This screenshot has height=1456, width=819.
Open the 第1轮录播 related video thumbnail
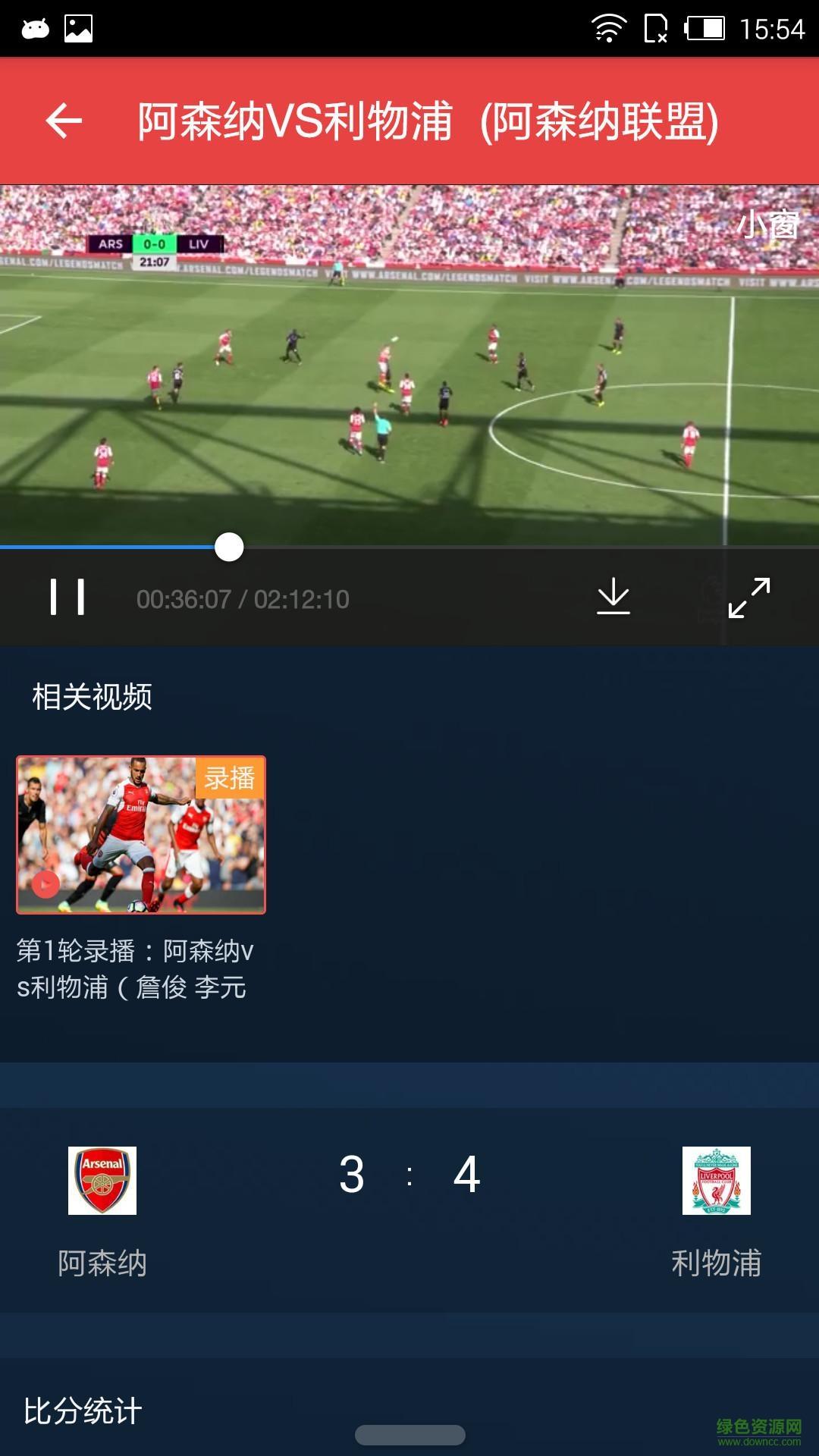[x=141, y=835]
